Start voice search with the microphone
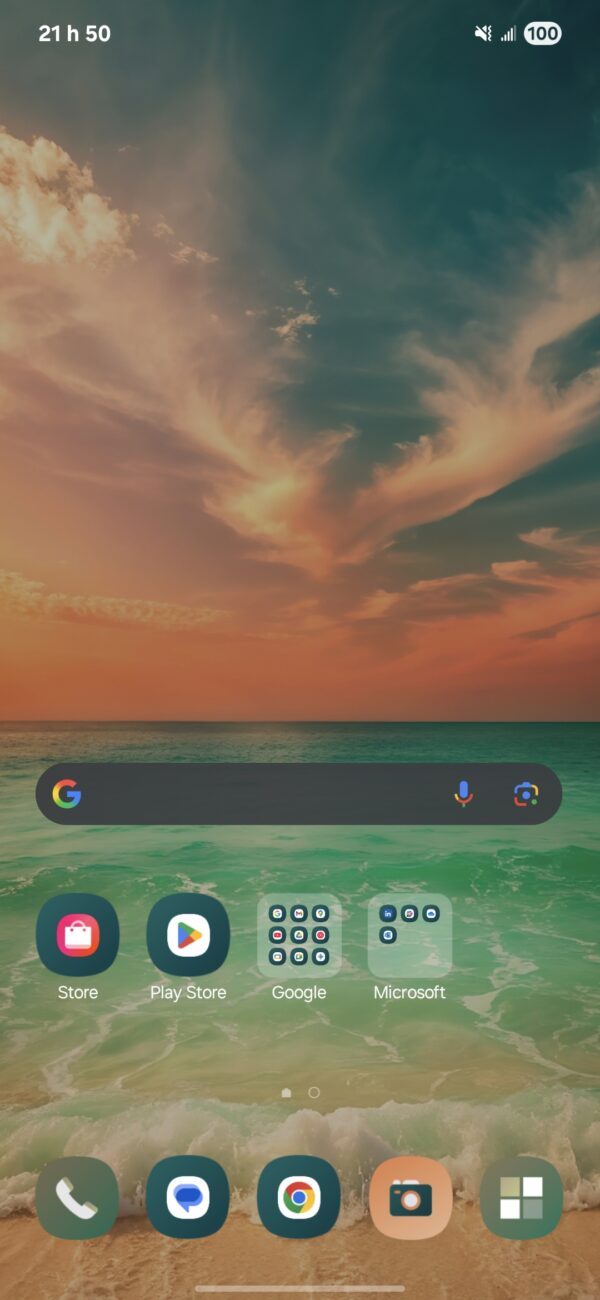The width and height of the screenshot is (600, 1300). coord(463,794)
